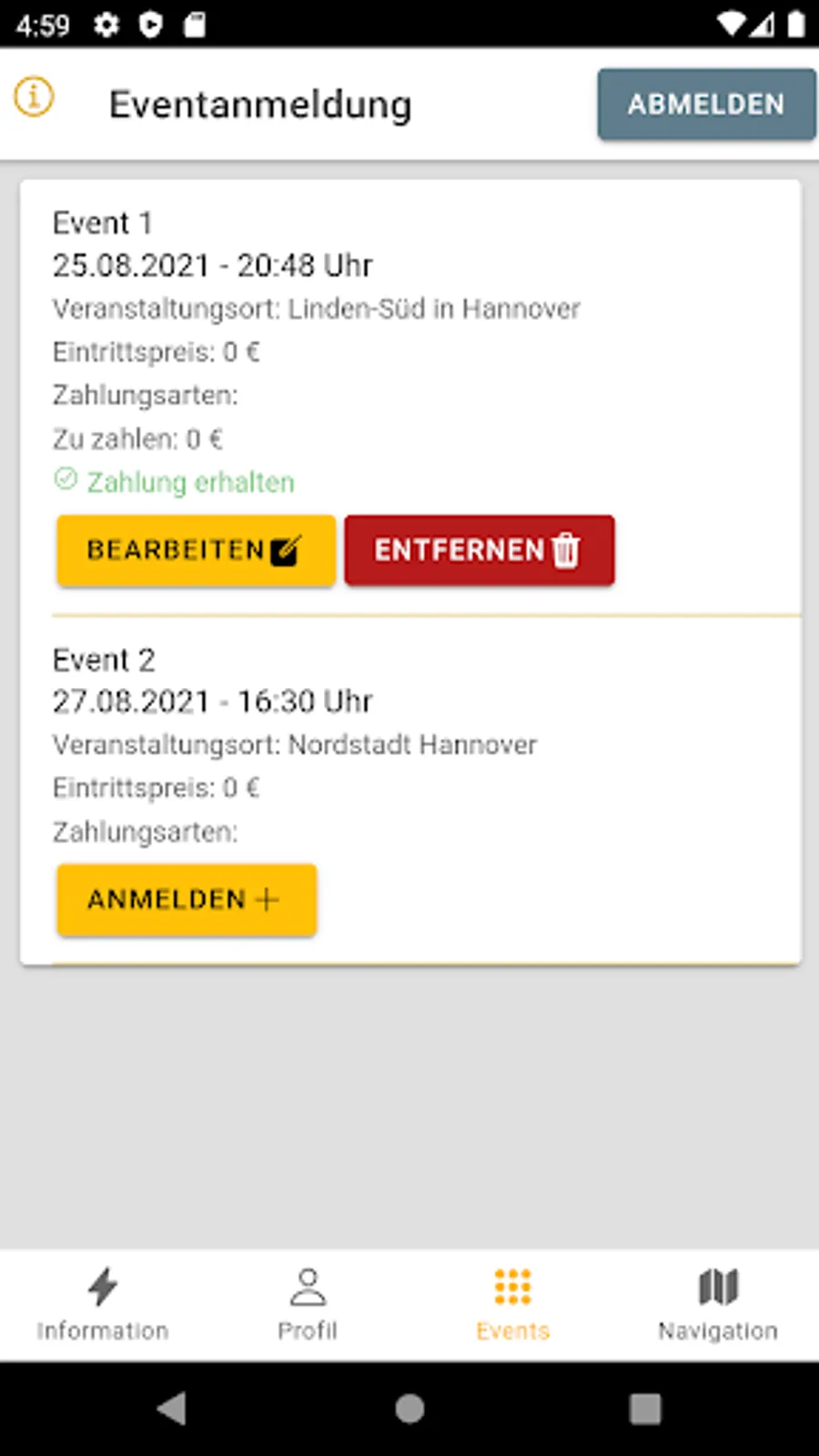
Task: Go to the home screen
Action: [x=409, y=1409]
